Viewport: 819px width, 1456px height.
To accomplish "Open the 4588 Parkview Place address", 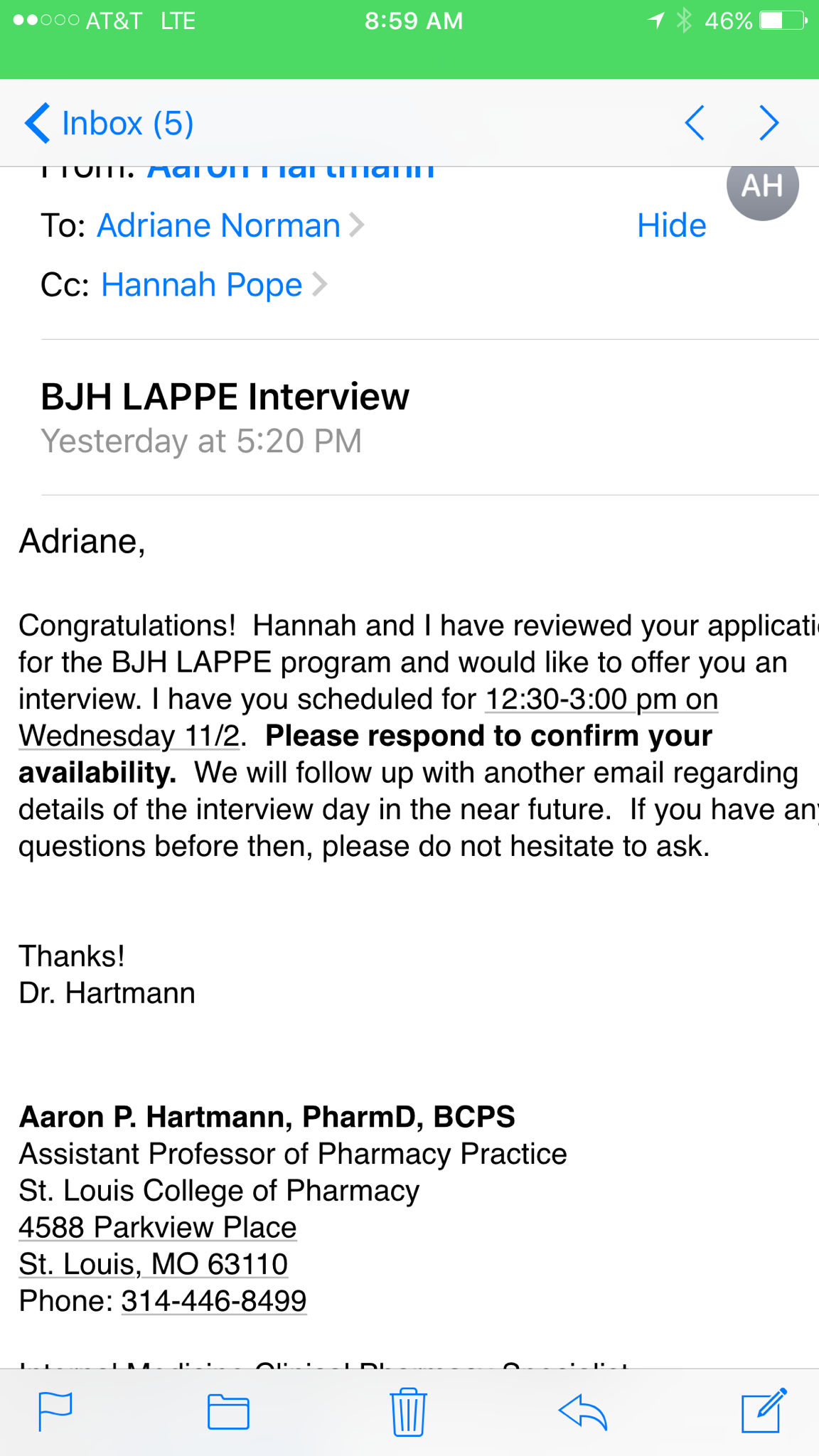I will click(x=158, y=1228).
